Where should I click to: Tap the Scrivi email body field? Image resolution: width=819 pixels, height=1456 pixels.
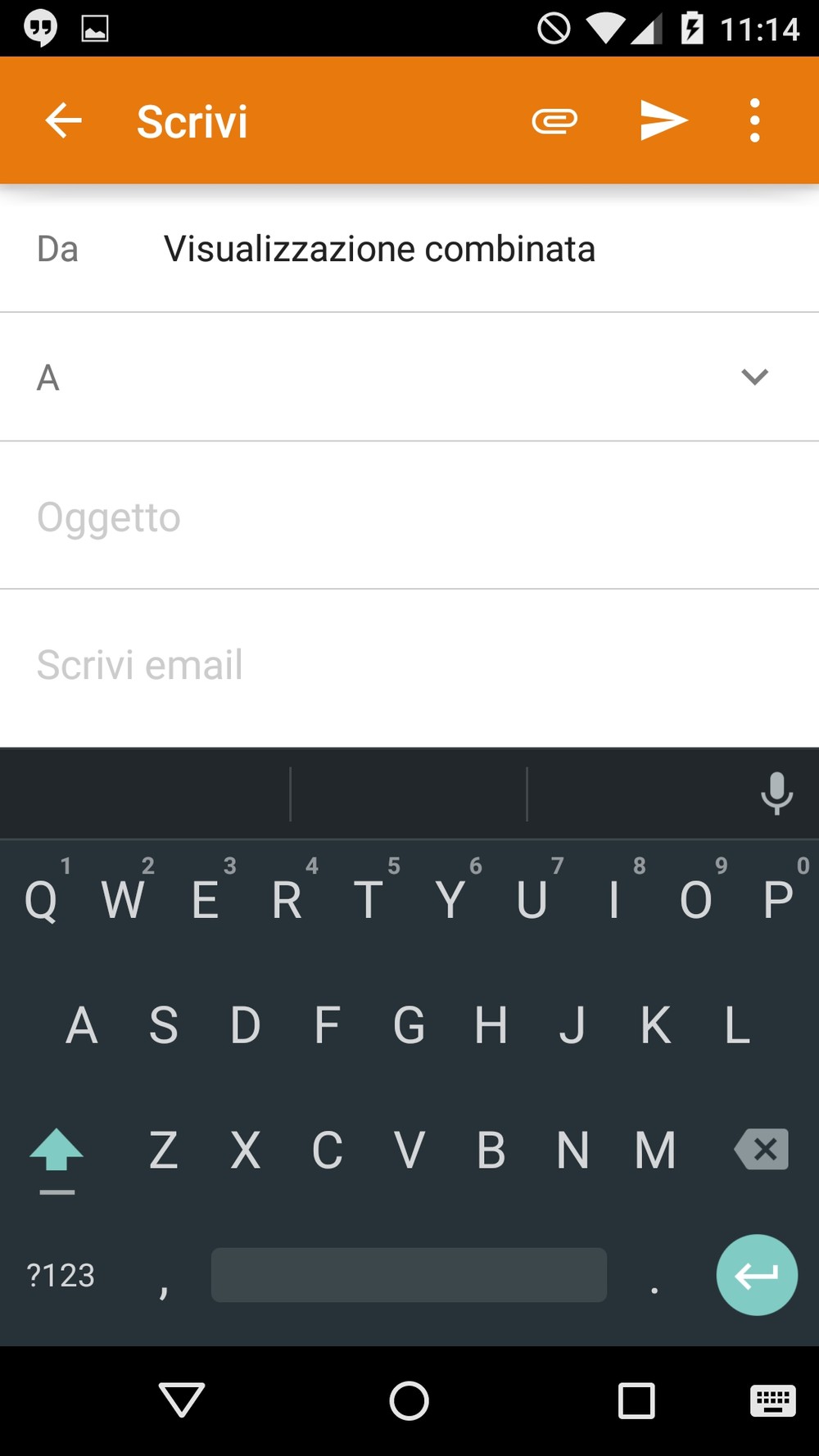(x=409, y=665)
